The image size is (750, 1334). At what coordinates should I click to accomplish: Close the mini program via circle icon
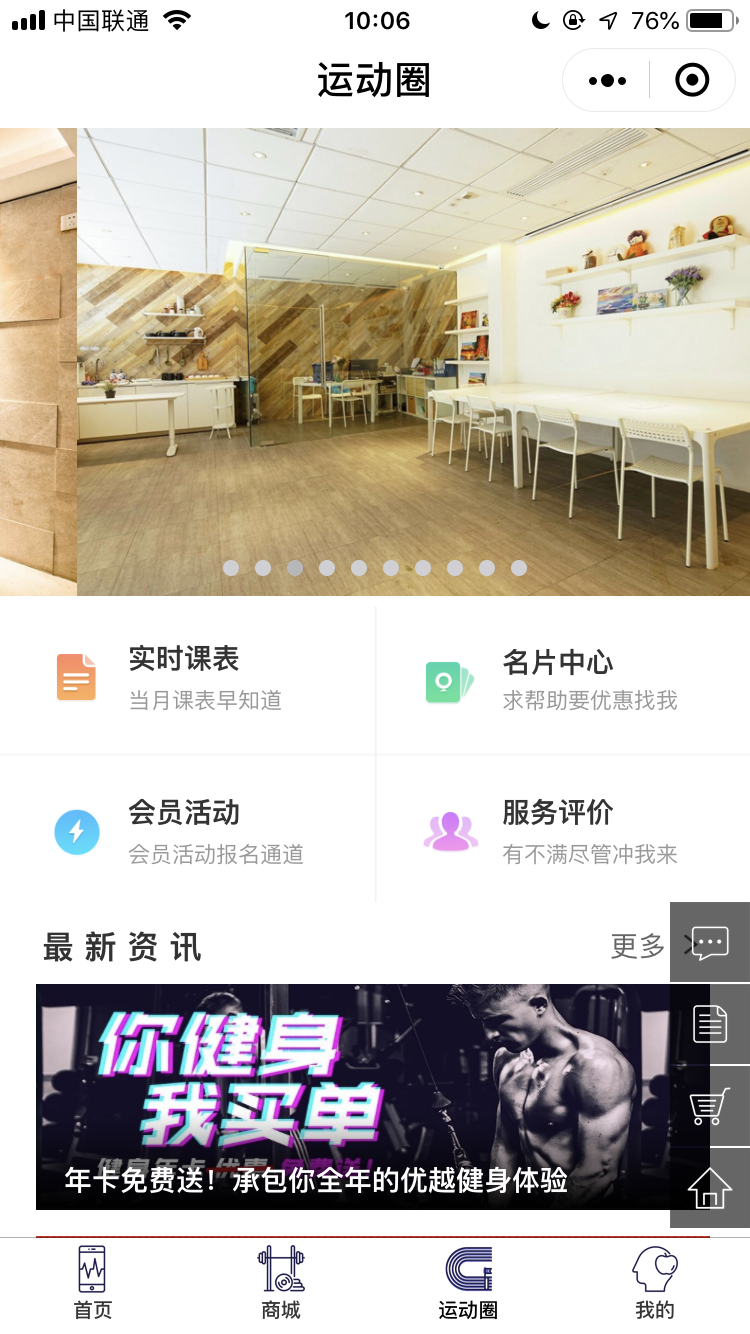(692, 80)
